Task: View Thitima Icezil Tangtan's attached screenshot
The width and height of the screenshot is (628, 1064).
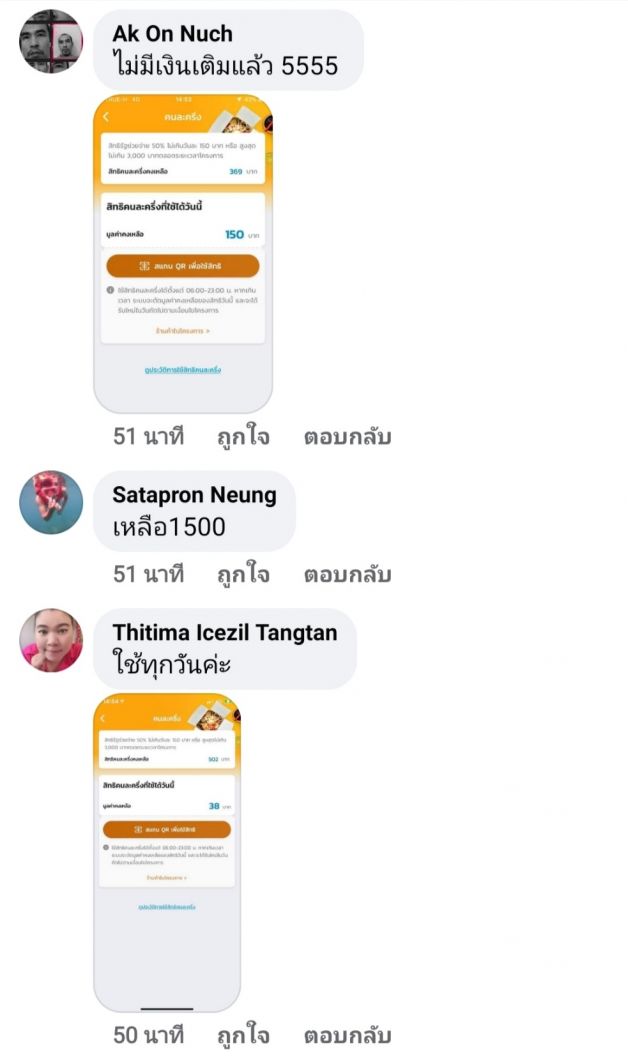Action: click(167, 852)
